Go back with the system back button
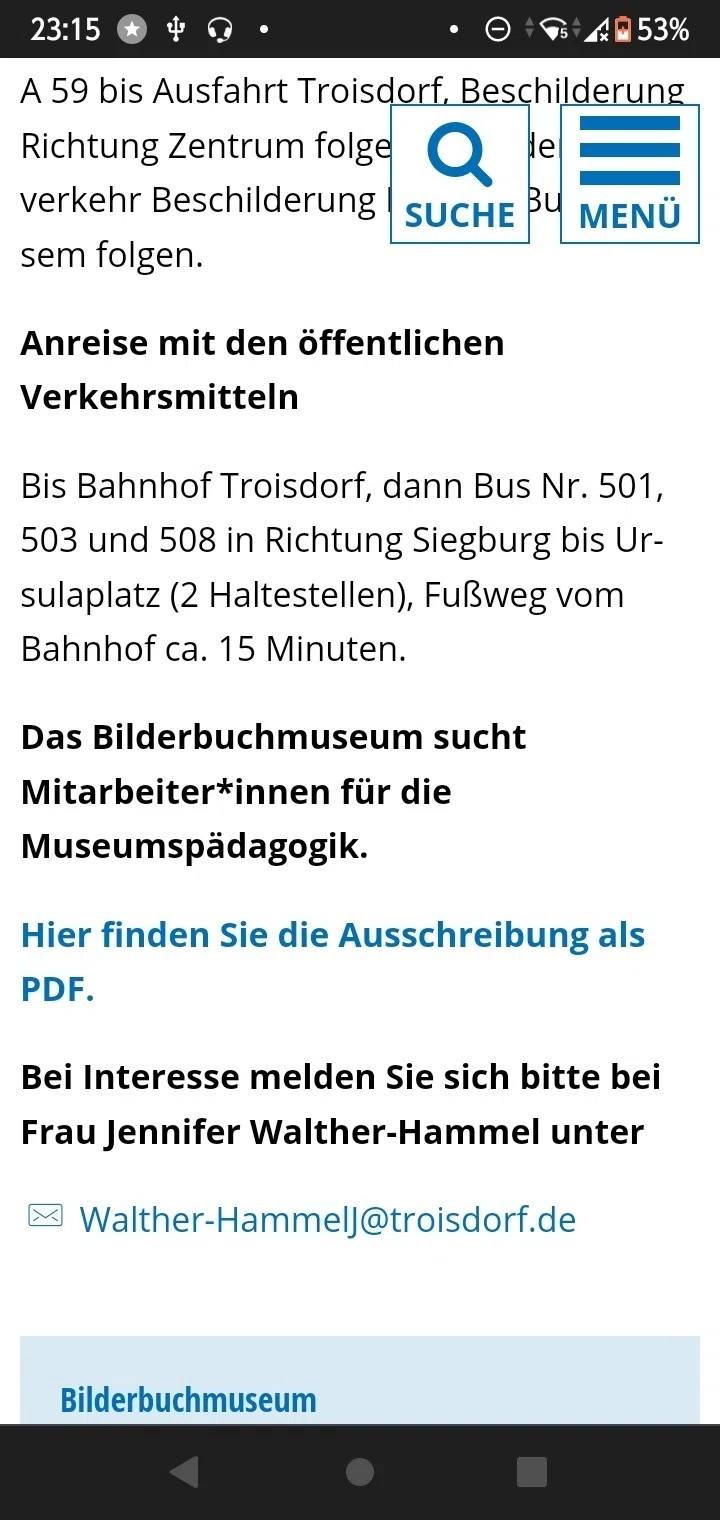 click(184, 1472)
